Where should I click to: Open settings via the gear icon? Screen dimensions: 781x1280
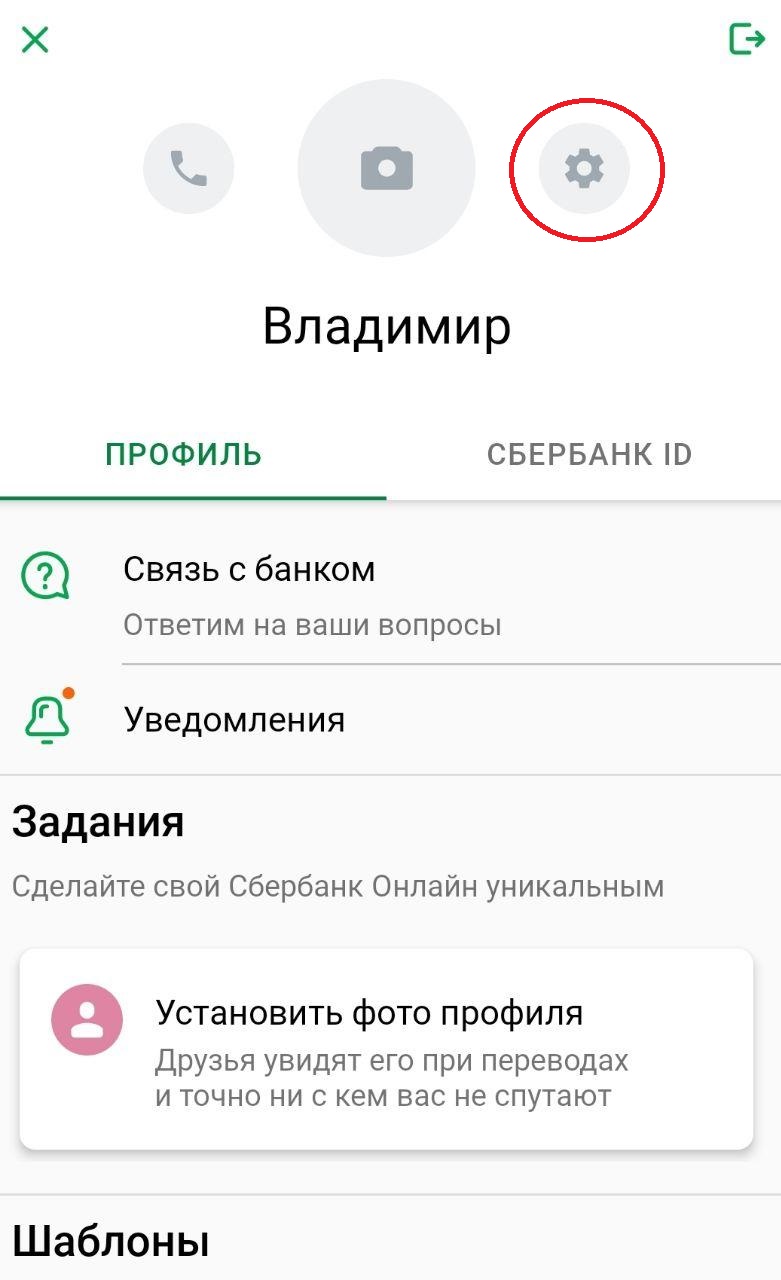tap(584, 168)
